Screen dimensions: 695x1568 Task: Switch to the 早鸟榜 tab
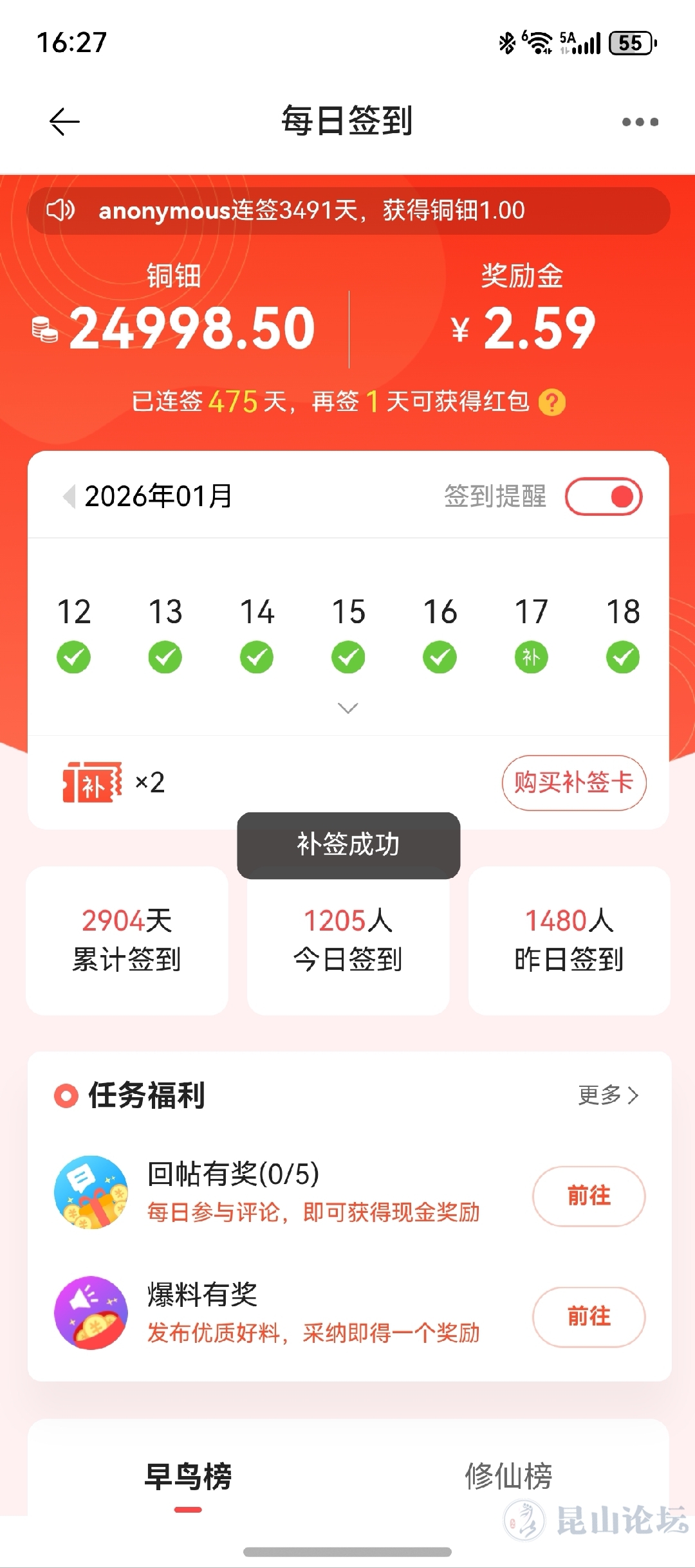tap(188, 1477)
